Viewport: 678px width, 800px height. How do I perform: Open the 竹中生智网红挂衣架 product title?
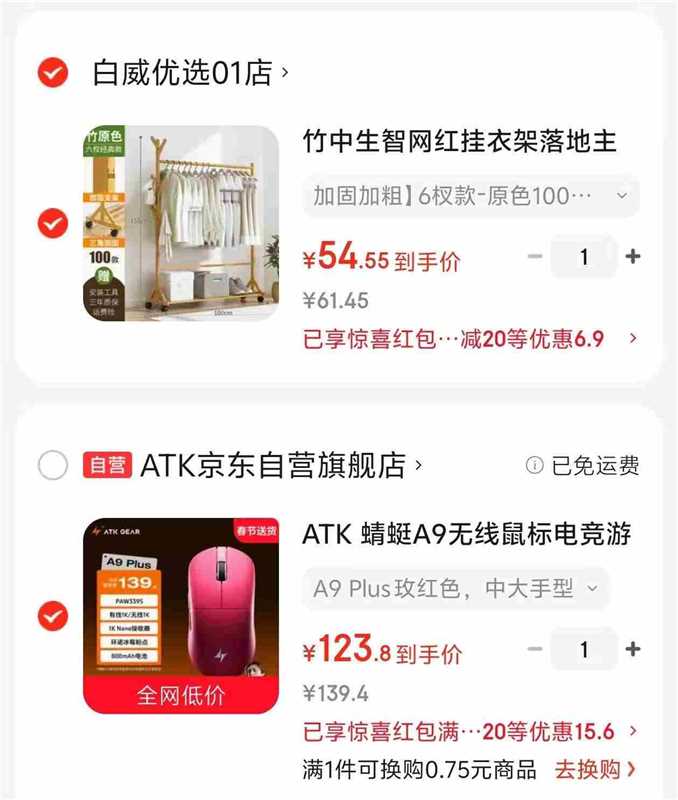pyautogui.click(x=460, y=142)
